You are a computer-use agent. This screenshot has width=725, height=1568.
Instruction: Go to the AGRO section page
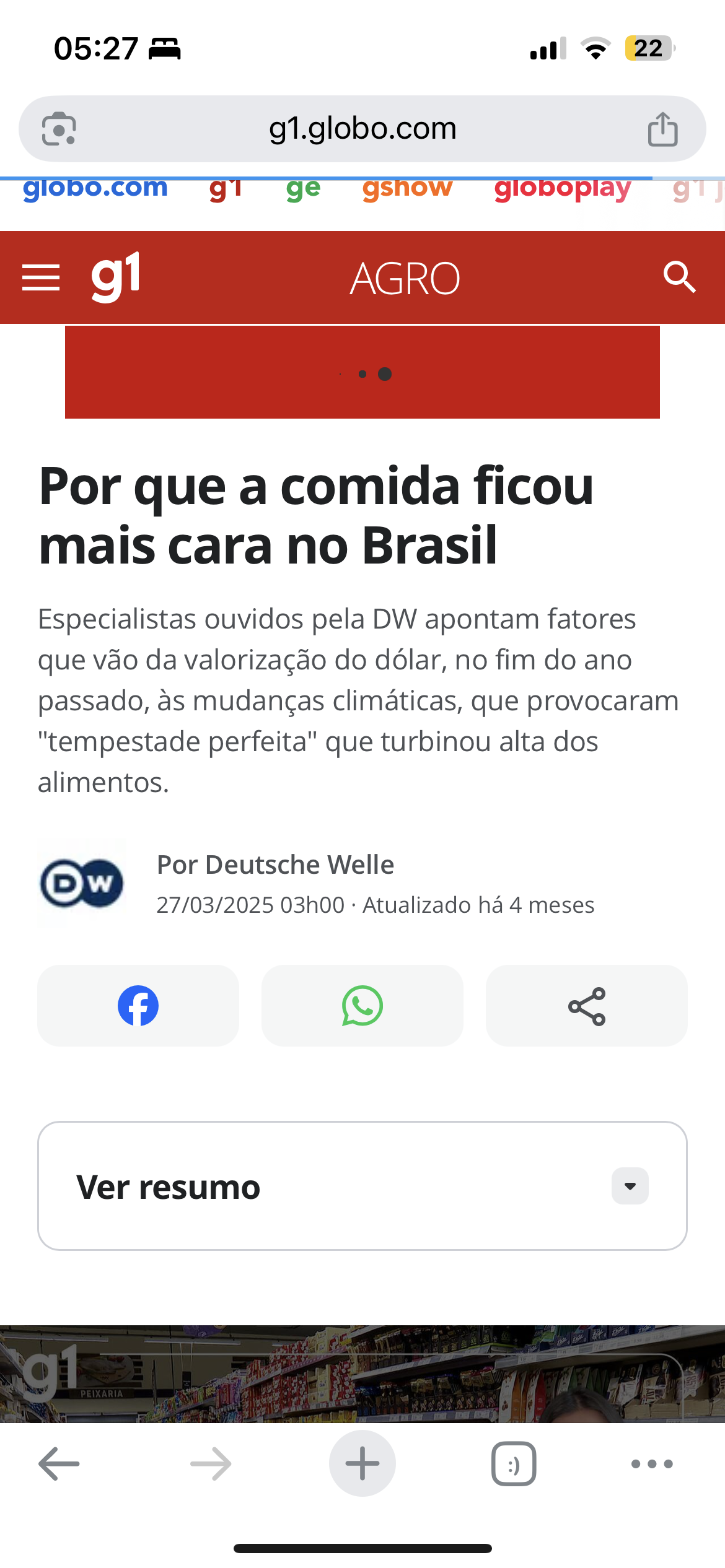pos(405,278)
